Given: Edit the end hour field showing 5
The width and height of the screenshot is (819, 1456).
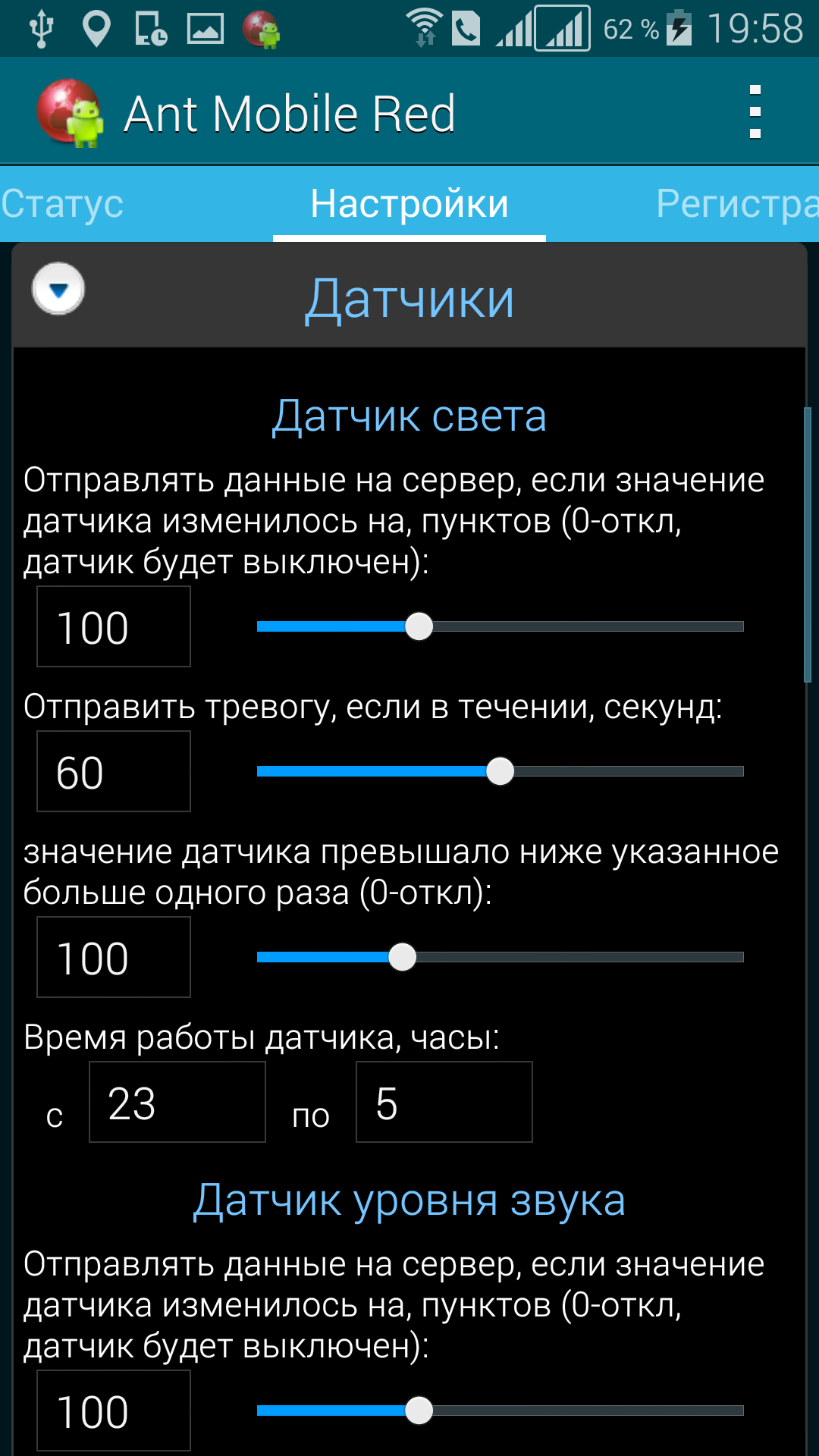Looking at the screenshot, I should click(444, 1103).
